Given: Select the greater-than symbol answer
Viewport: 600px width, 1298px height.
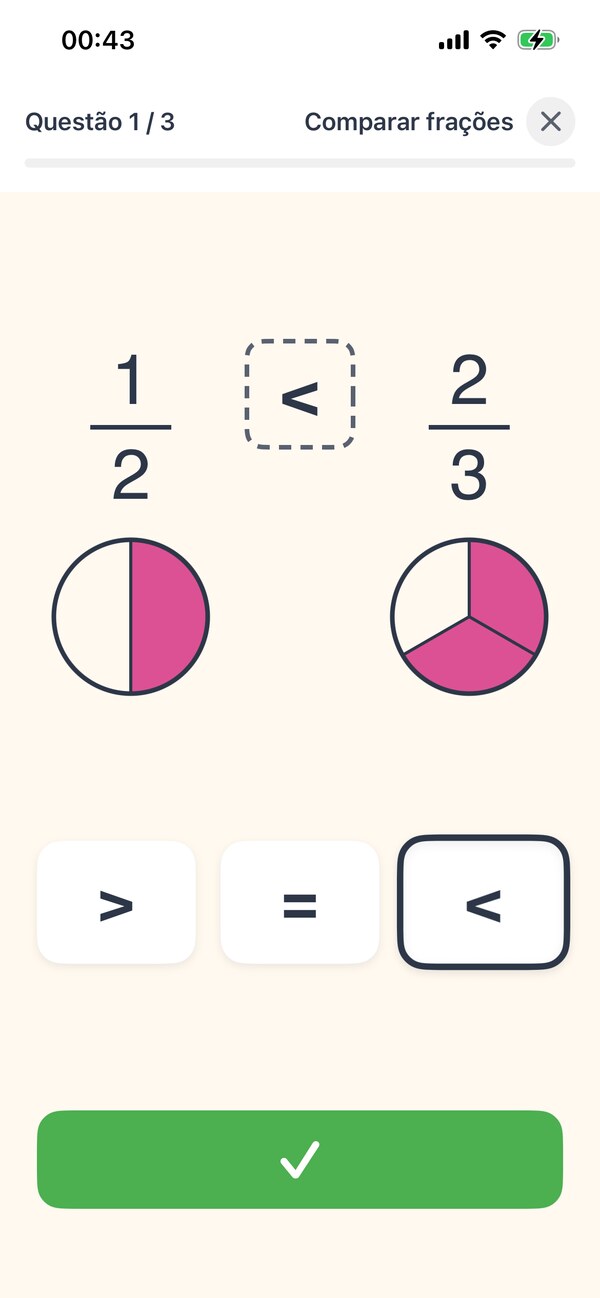Looking at the screenshot, I should click(116, 904).
